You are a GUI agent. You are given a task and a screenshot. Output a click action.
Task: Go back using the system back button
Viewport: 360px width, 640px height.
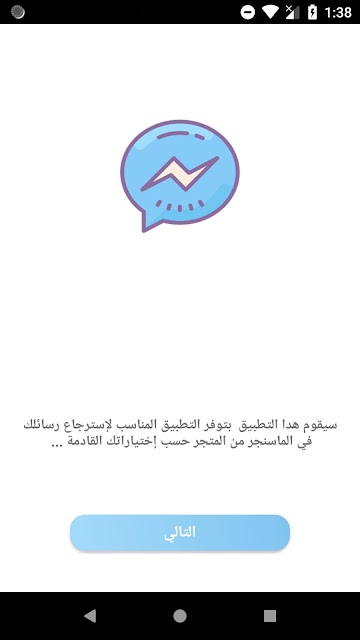tap(90, 616)
